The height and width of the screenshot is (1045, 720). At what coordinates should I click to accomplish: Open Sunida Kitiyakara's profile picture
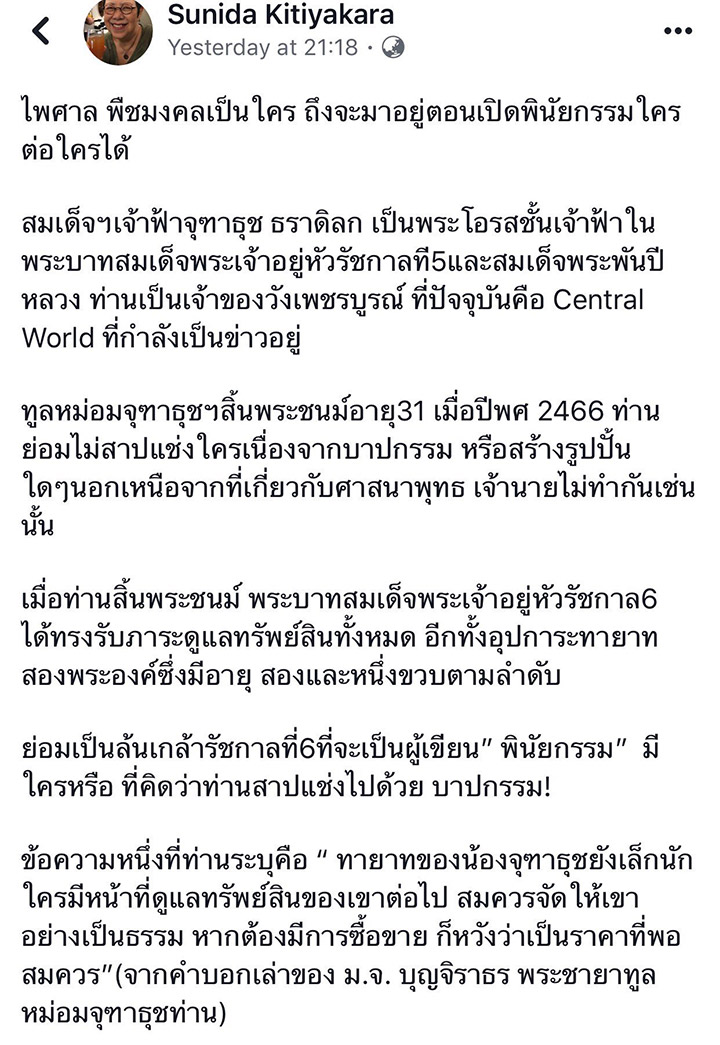[118, 31]
